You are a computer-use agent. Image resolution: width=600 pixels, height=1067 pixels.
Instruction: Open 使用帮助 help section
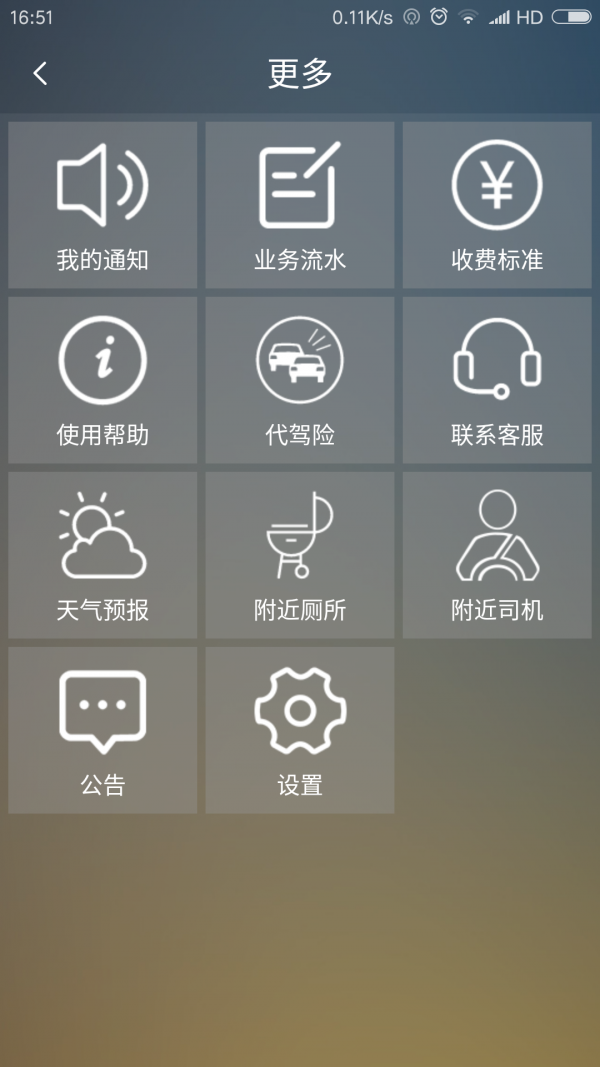103,380
